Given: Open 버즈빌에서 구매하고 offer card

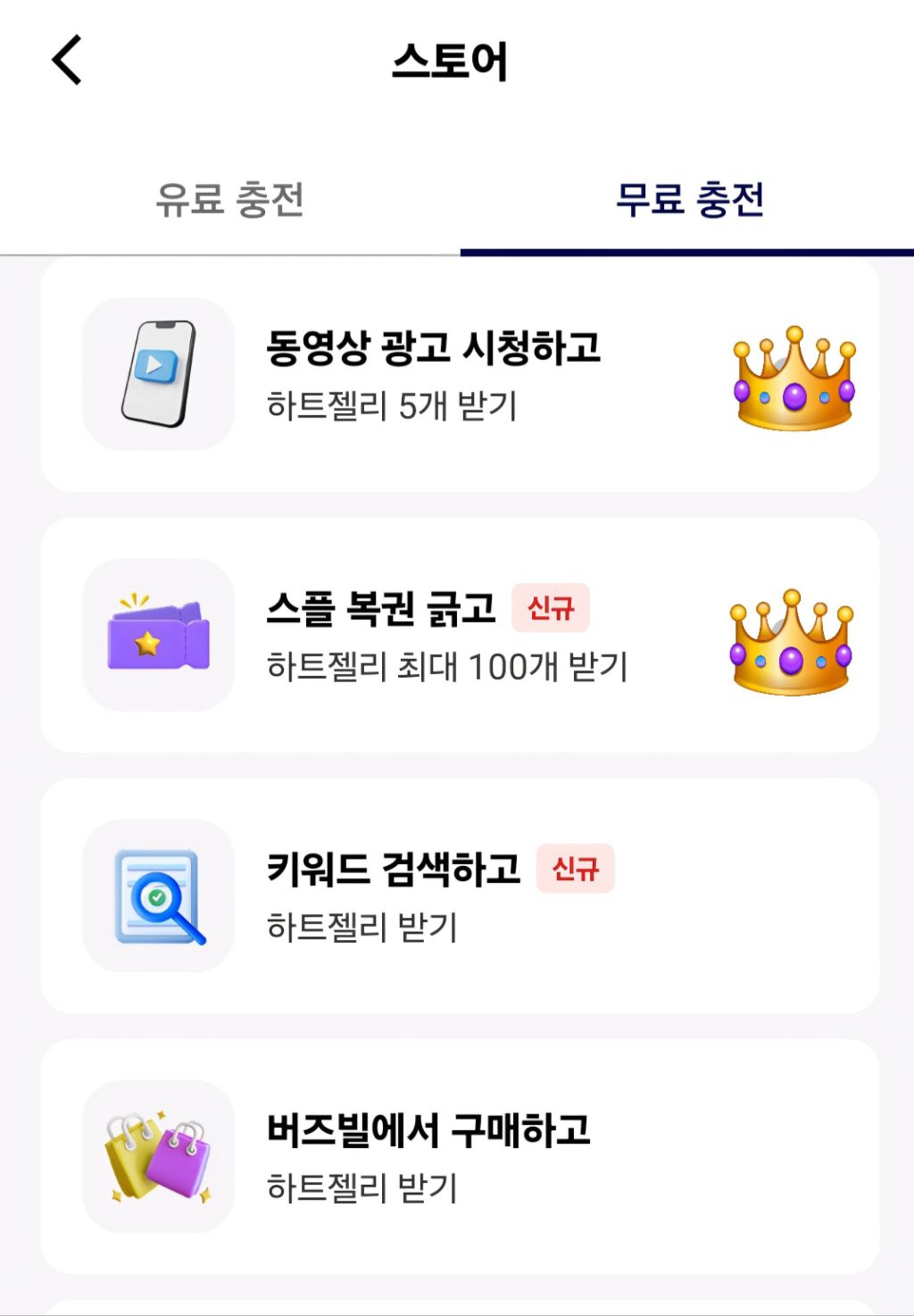Looking at the screenshot, I should click(x=460, y=1156).
